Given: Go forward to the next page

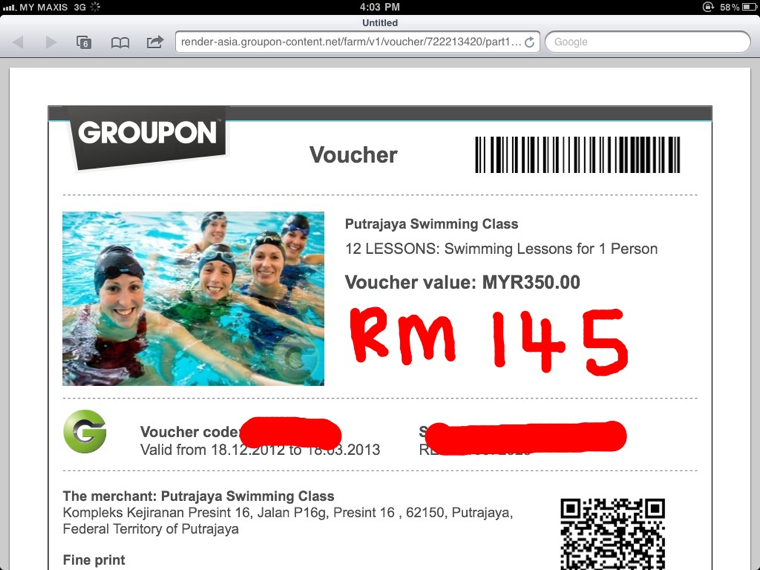Looking at the screenshot, I should click(51, 42).
